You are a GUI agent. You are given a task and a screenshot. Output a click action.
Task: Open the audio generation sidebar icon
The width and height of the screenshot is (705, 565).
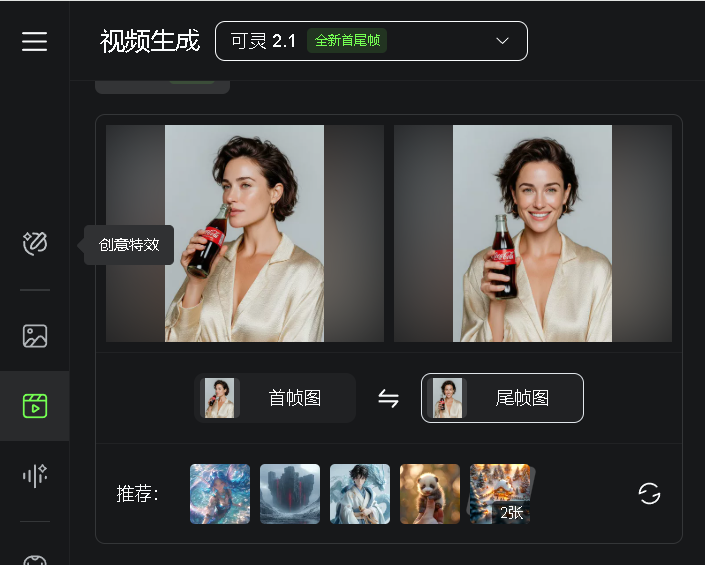coord(35,476)
